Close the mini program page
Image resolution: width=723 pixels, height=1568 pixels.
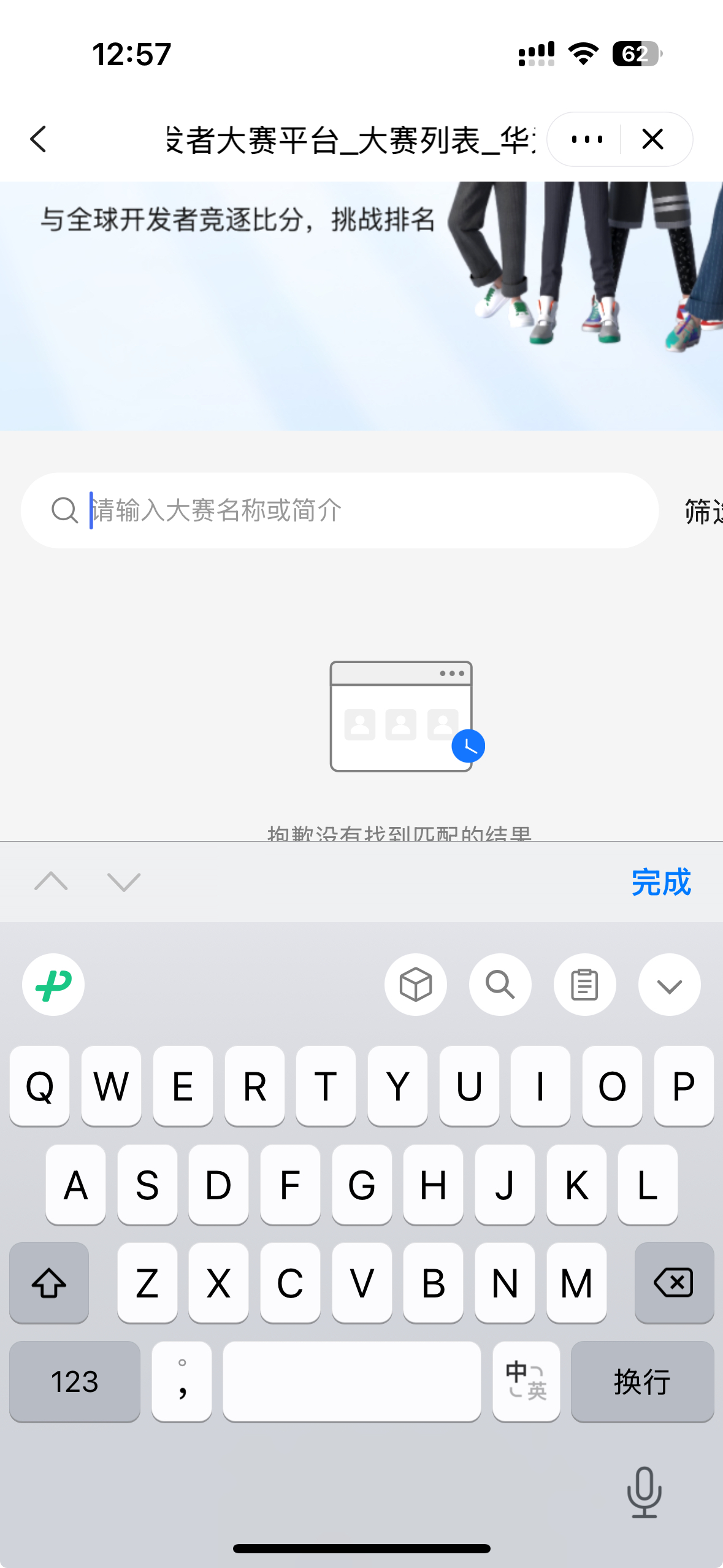[x=653, y=139]
